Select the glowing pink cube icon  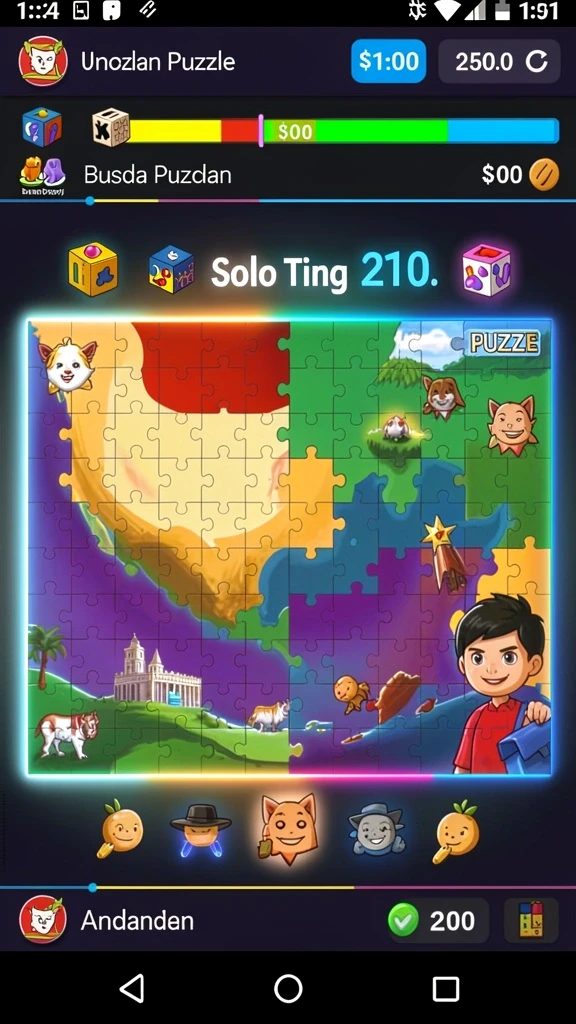pyautogui.click(x=487, y=270)
